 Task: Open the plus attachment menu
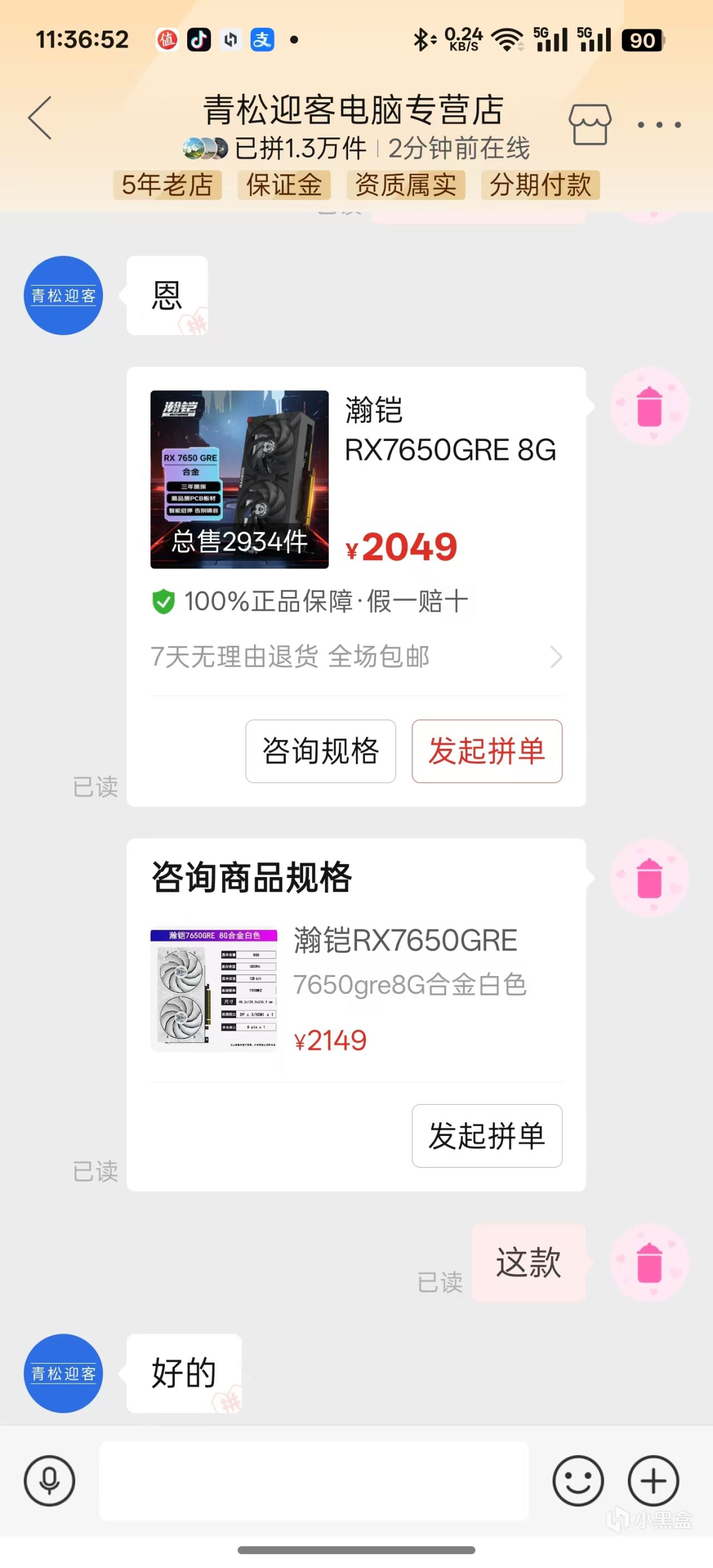(653, 1481)
